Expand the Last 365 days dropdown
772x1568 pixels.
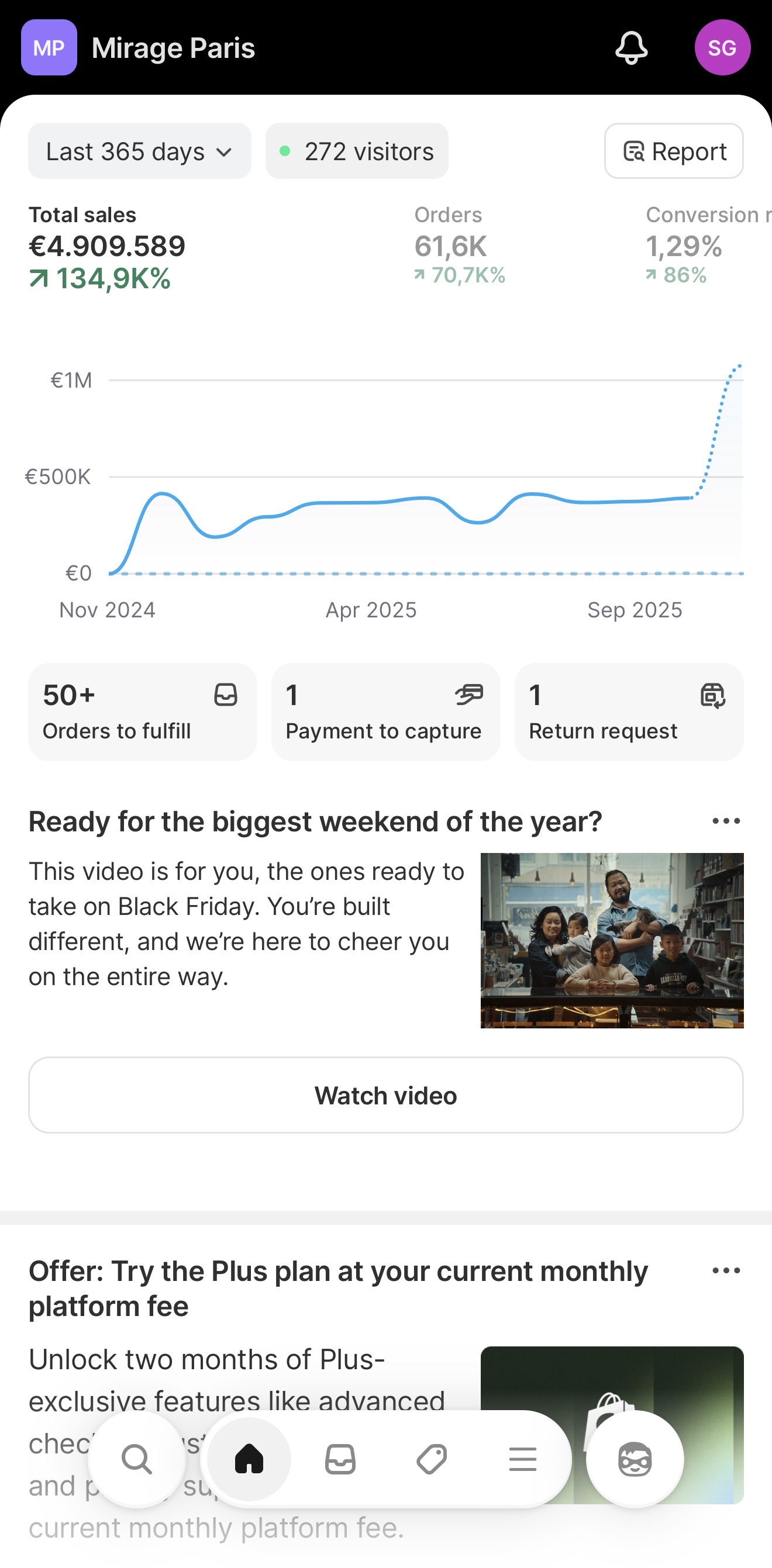[x=139, y=151]
